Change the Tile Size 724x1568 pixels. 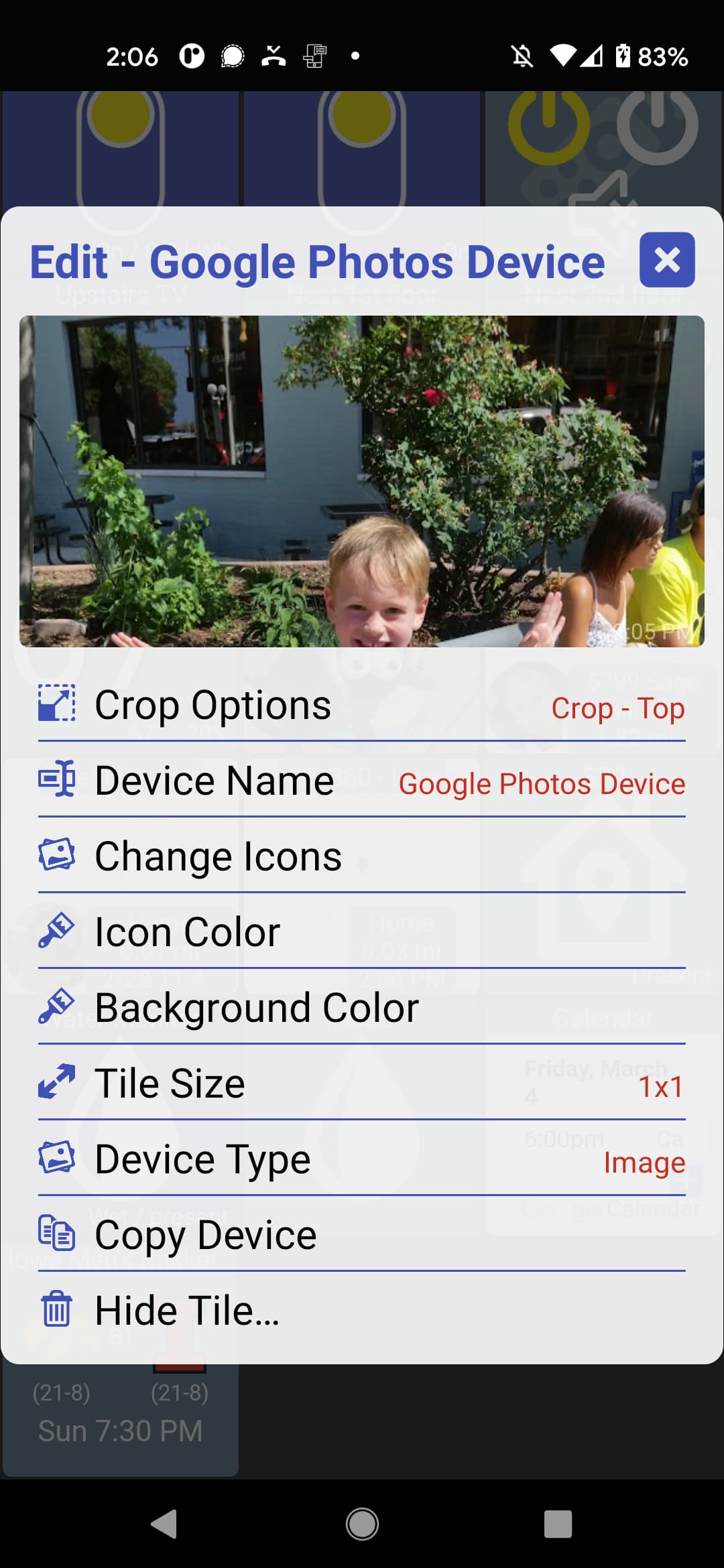tap(362, 1084)
